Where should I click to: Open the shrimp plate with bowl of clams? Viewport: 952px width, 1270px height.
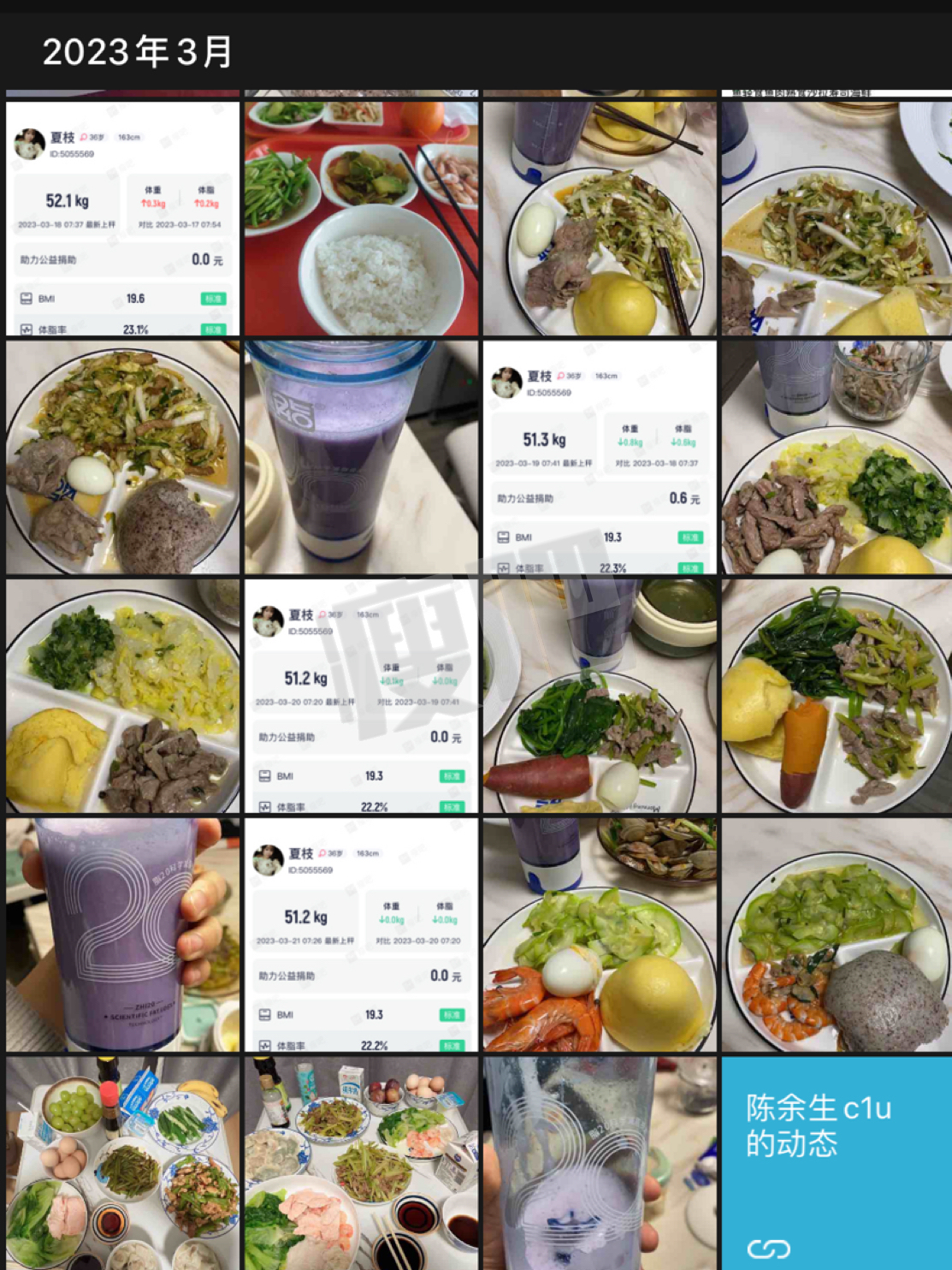point(599,935)
